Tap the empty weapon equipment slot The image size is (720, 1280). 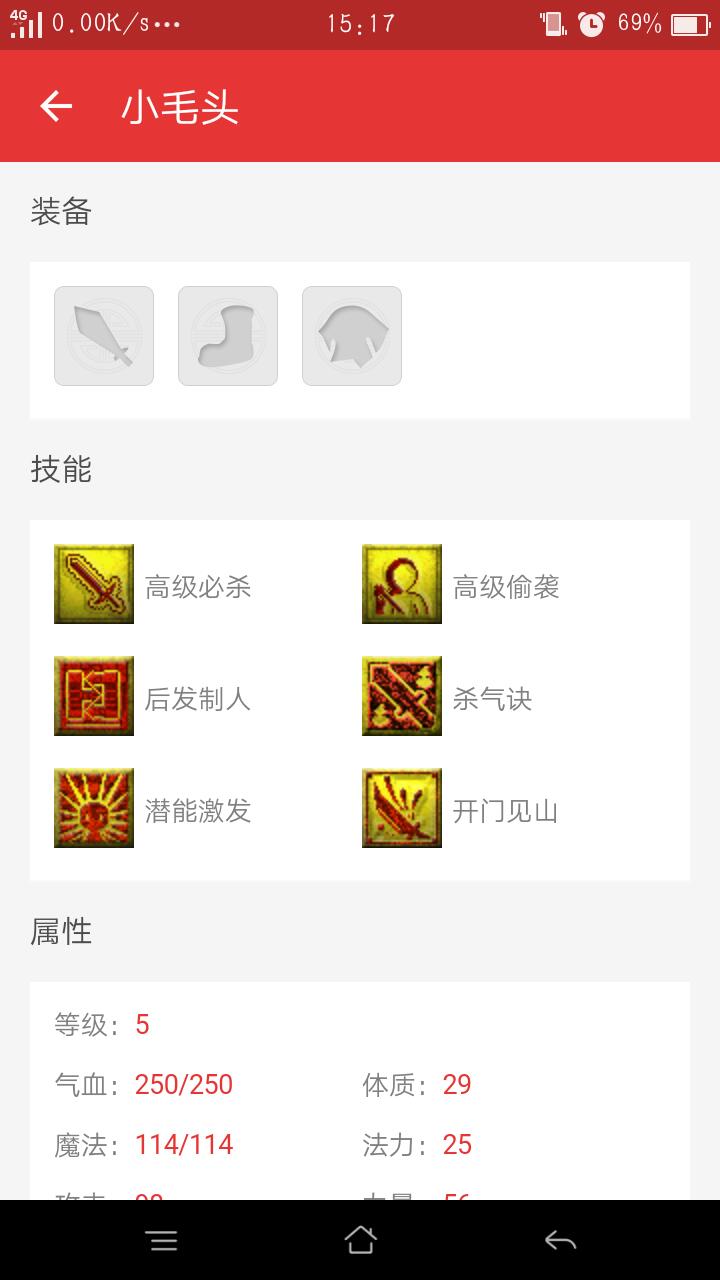pos(104,336)
